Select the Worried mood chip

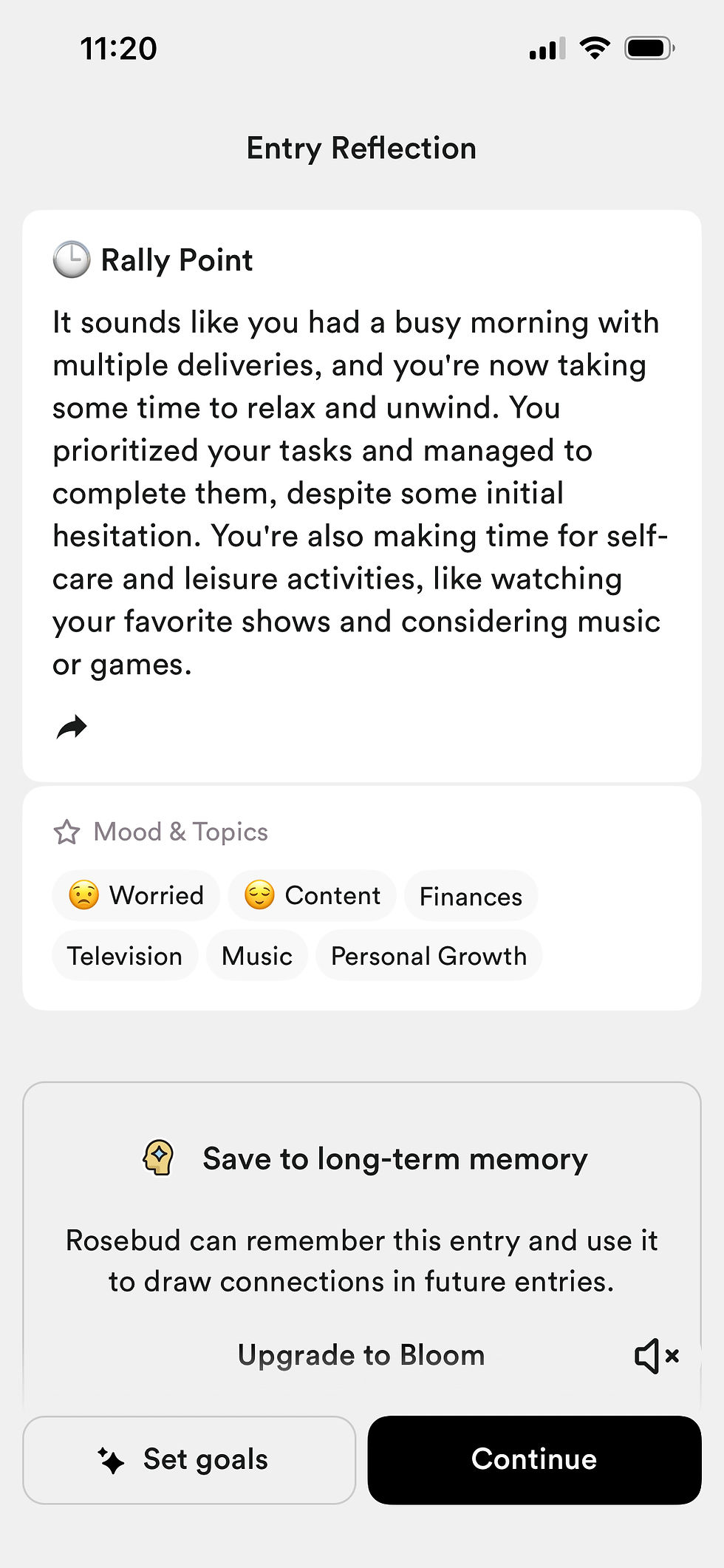pos(136,895)
